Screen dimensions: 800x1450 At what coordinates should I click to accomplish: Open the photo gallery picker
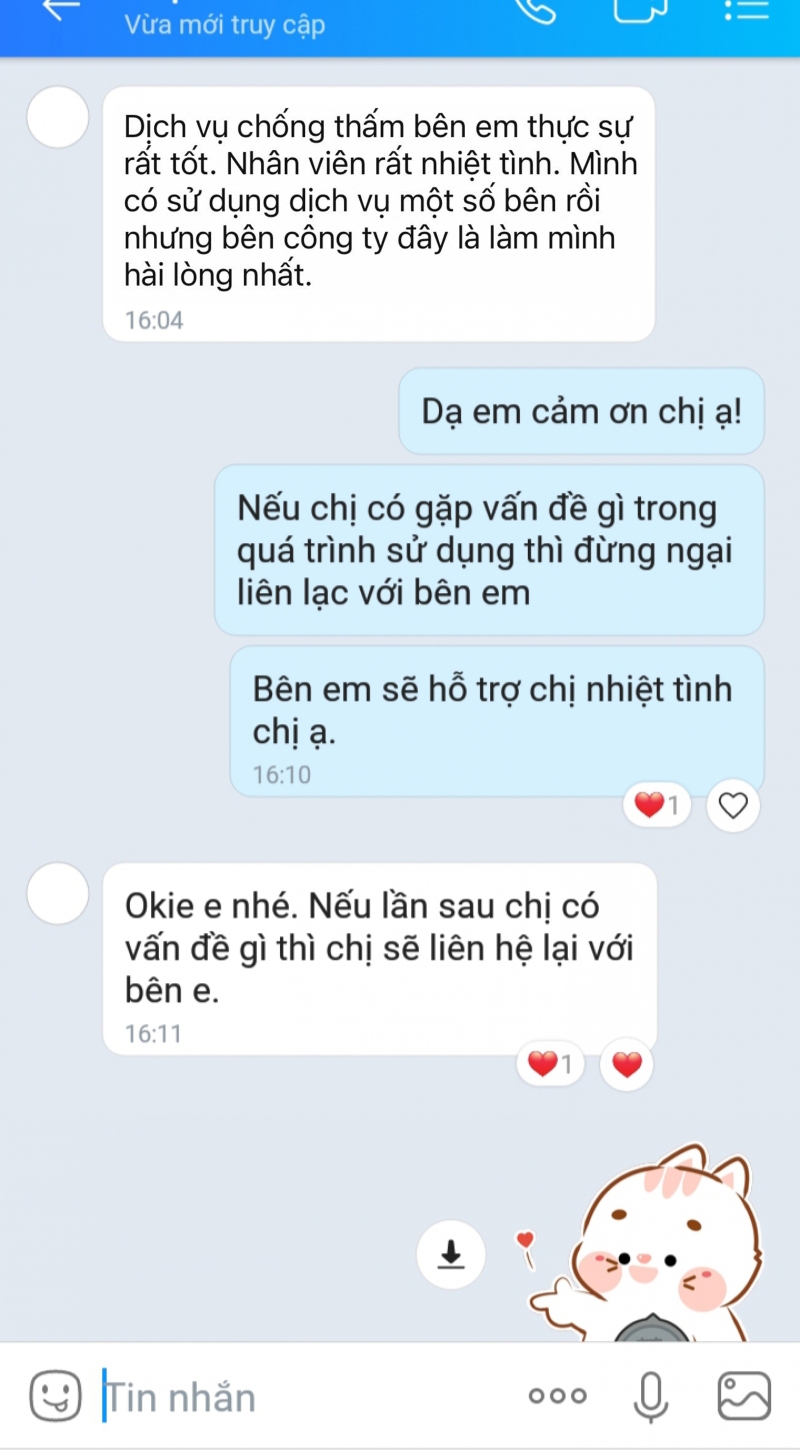click(x=745, y=1396)
